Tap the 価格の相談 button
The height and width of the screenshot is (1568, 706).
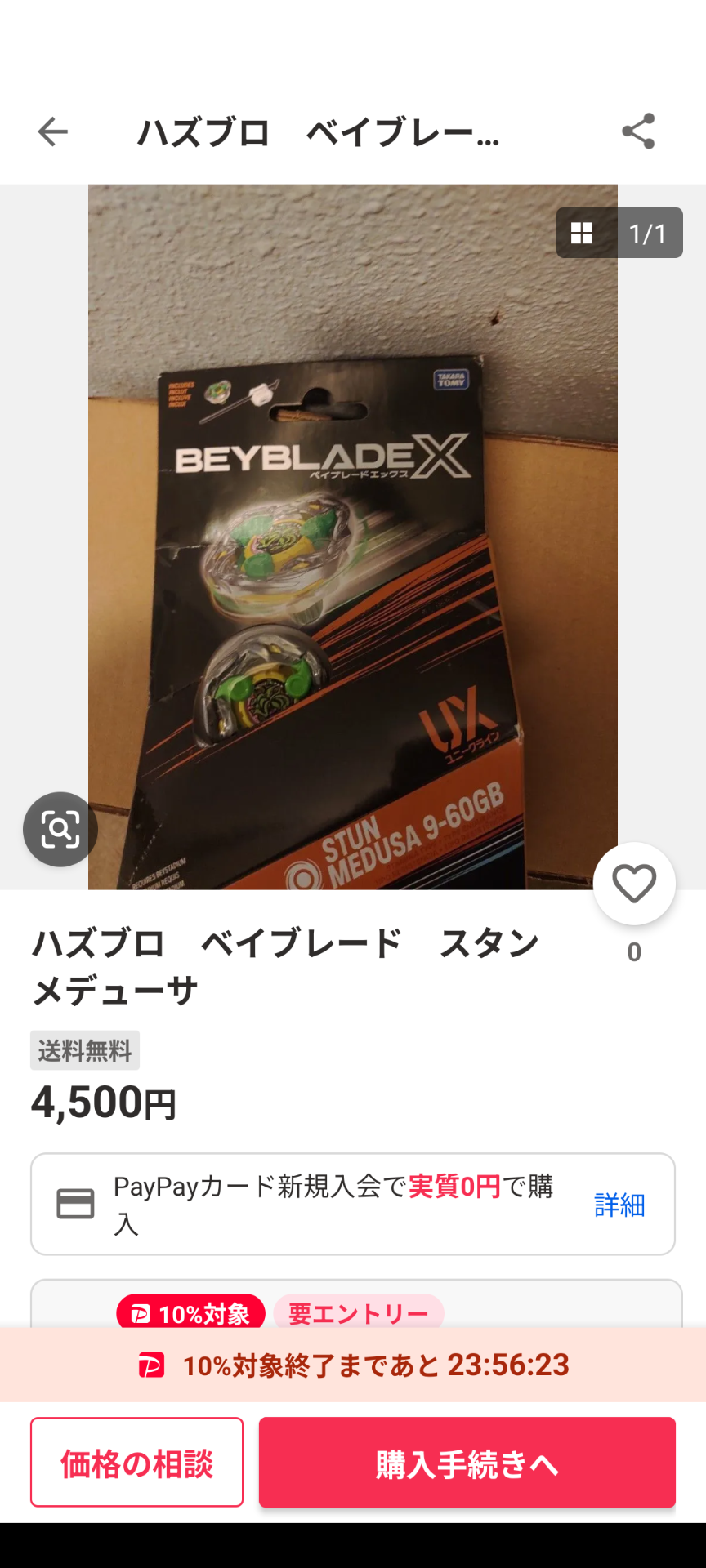point(137,1463)
